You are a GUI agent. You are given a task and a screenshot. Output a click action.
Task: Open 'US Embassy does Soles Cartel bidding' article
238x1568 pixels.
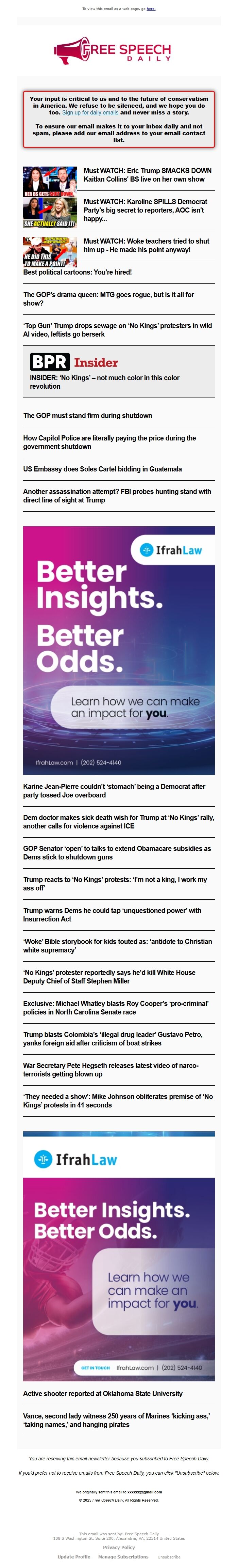pyautogui.click(x=102, y=469)
